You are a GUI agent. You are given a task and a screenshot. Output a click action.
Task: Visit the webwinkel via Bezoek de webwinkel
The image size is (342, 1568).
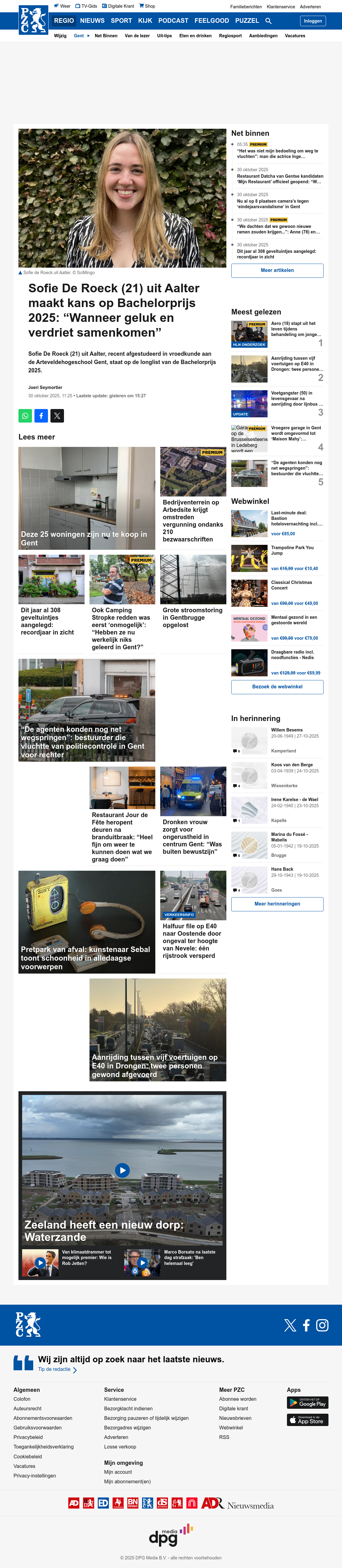[277, 687]
